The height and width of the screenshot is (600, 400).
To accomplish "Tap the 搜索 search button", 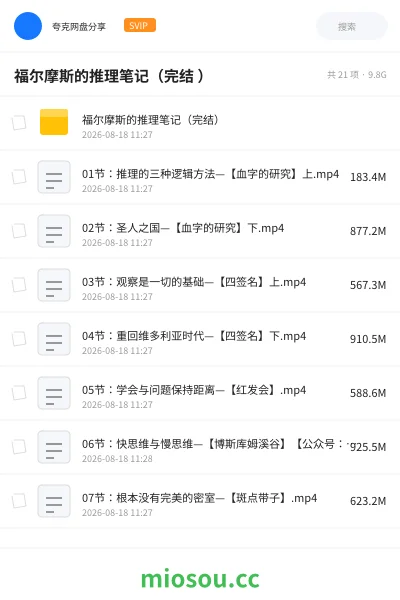I will 351,26.
